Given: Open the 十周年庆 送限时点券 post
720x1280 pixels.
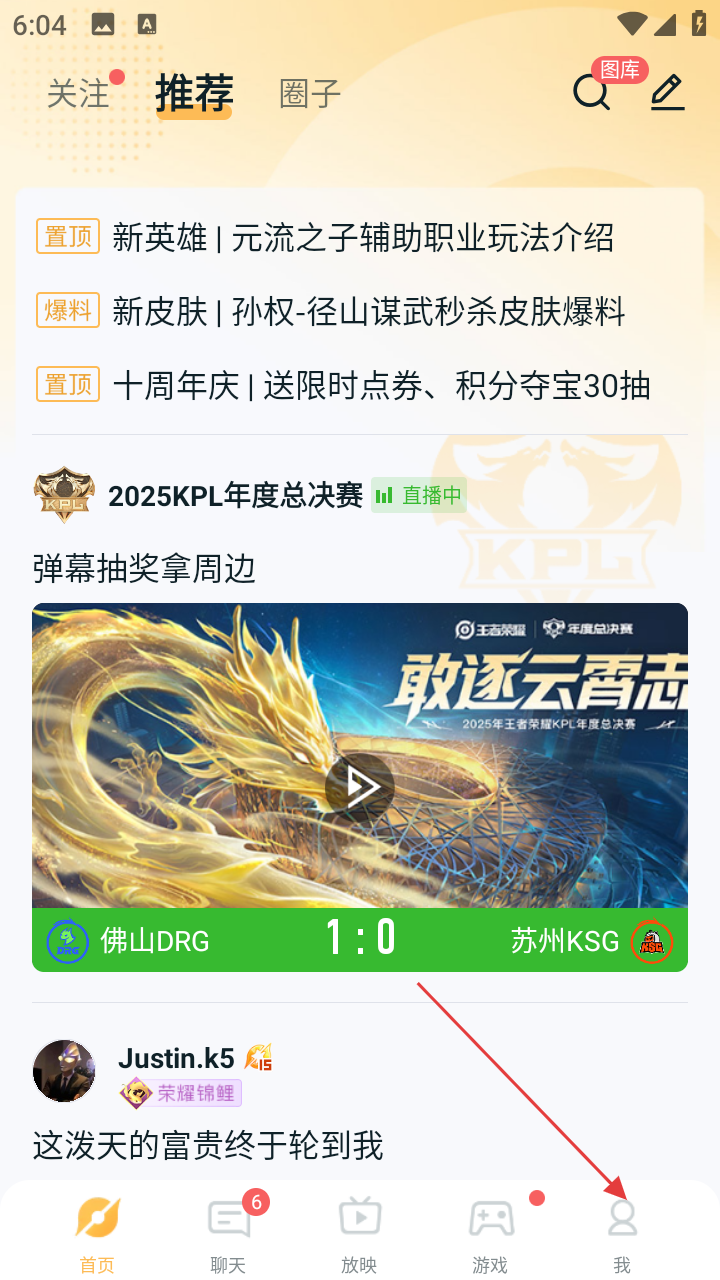Looking at the screenshot, I should (x=381, y=385).
